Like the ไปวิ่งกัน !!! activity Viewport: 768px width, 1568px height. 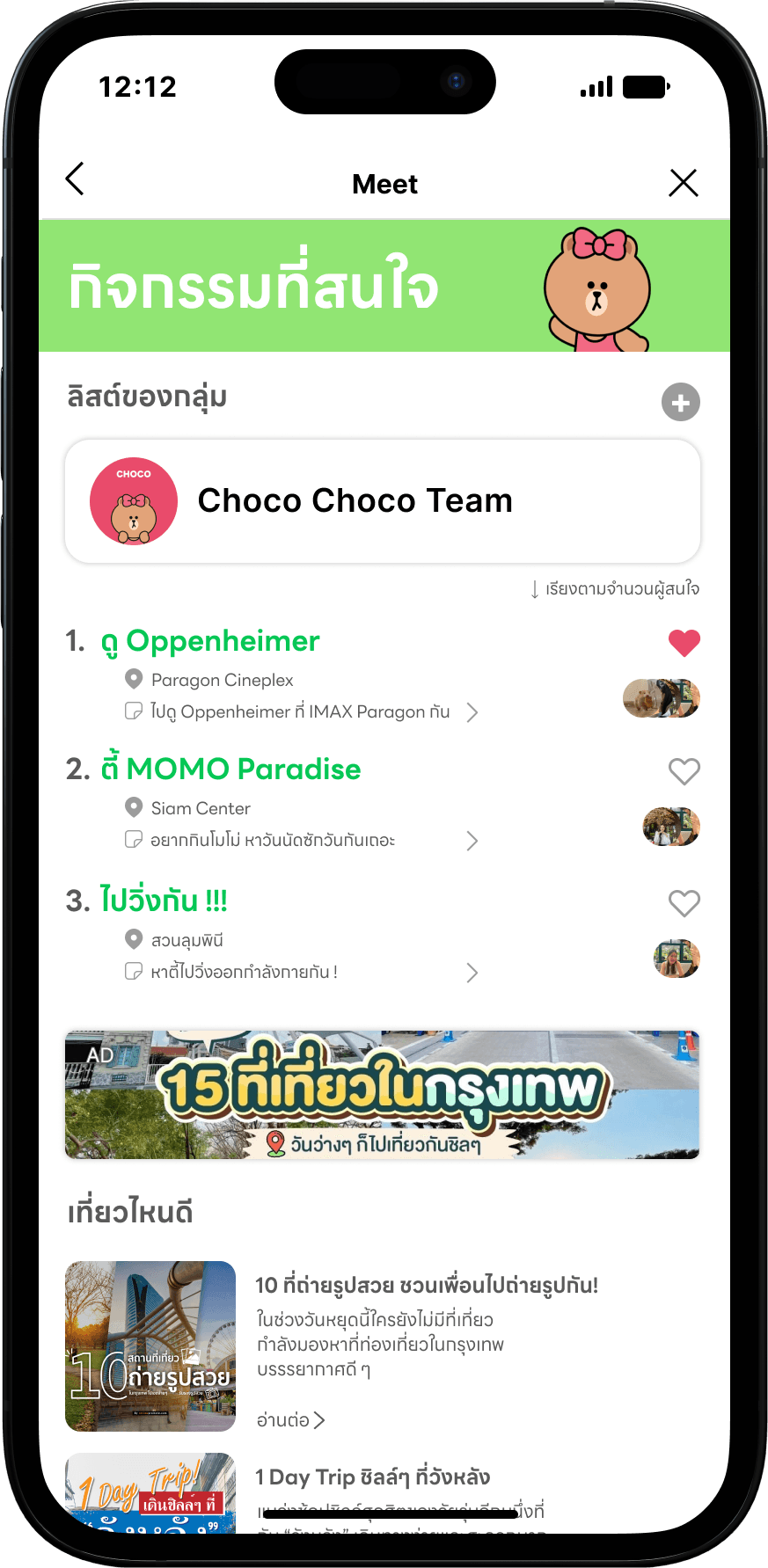[684, 903]
